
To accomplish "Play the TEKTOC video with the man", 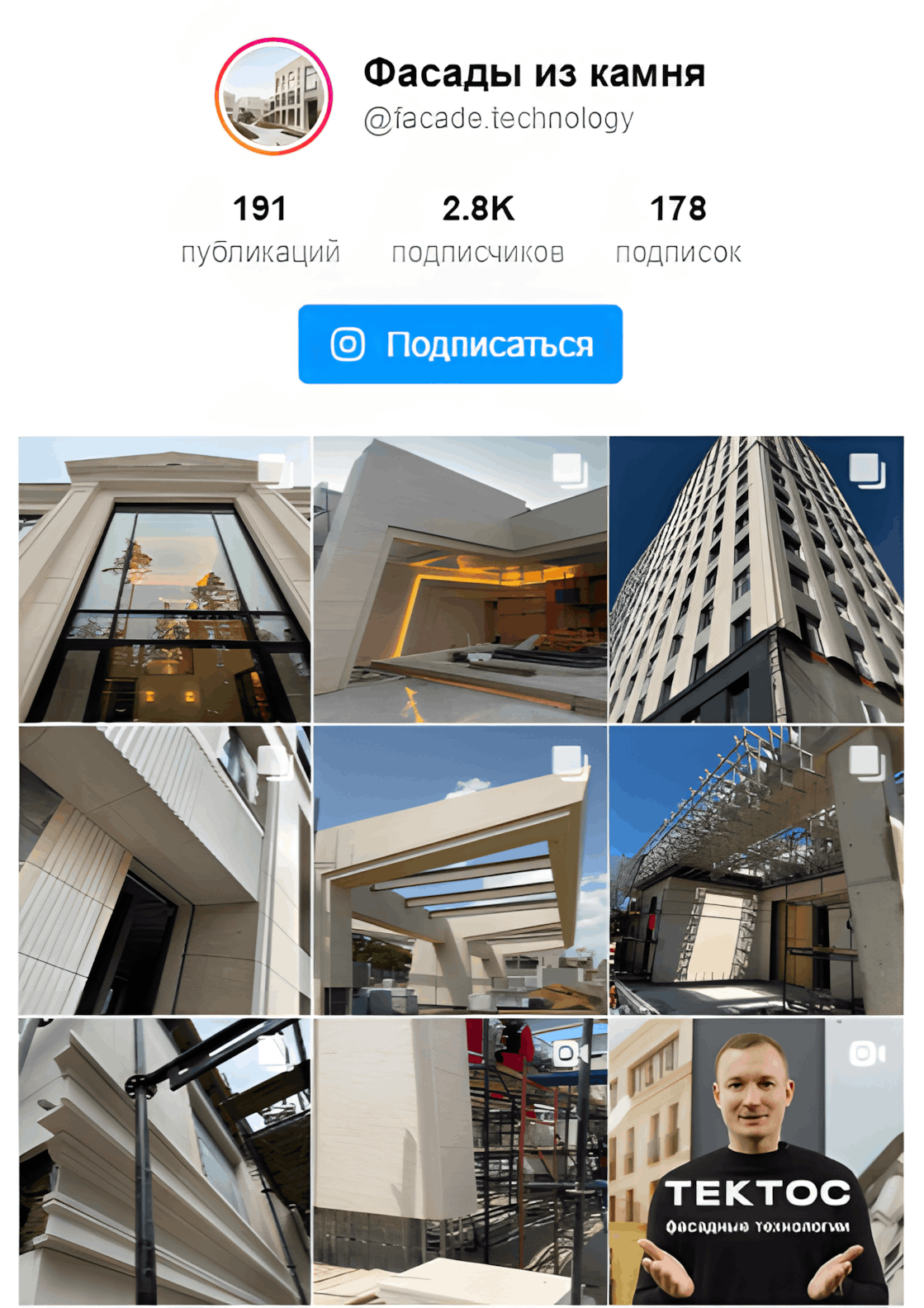I will (756, 1161).
